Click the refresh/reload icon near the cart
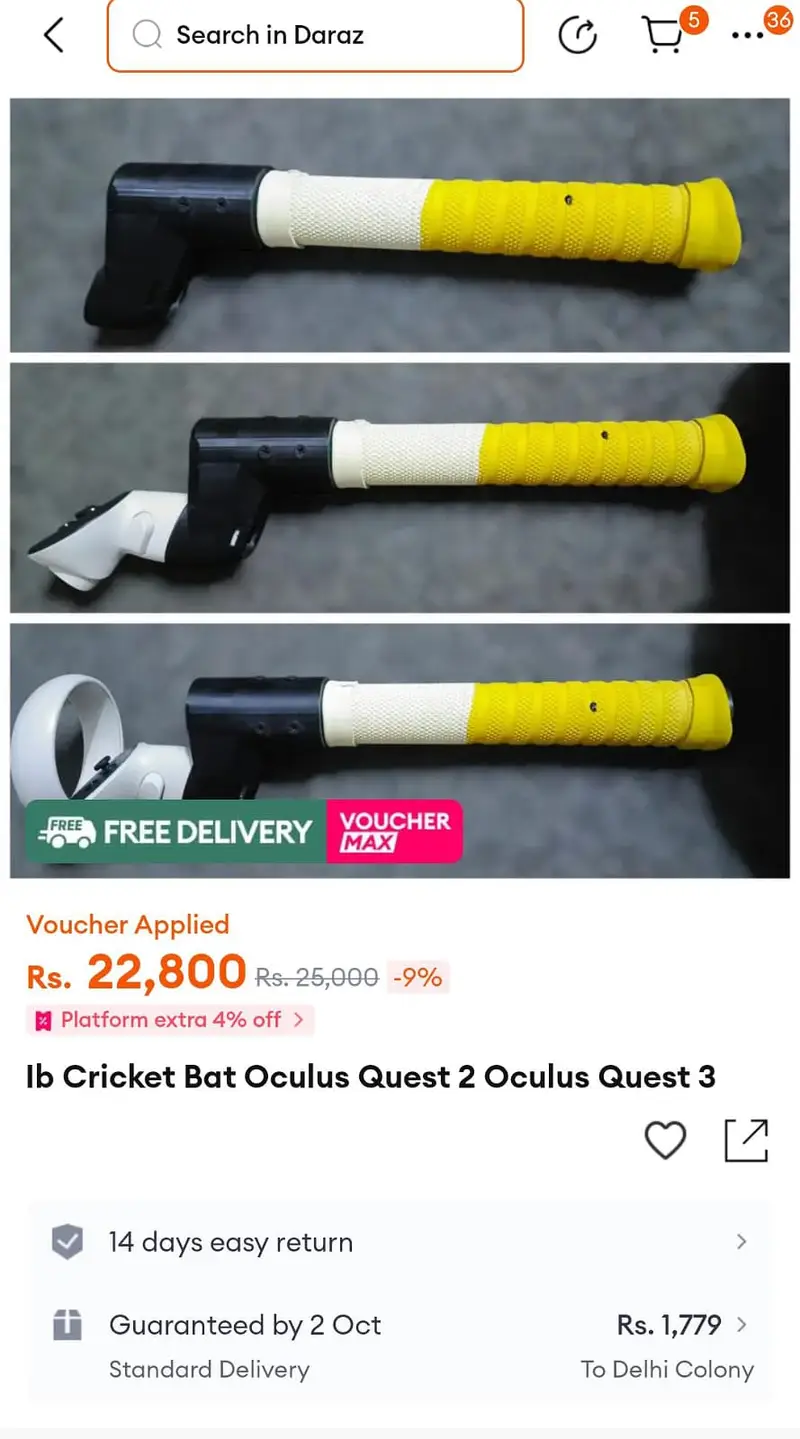Viewport: 800px width, 1439px height. (x=578, y=33)
